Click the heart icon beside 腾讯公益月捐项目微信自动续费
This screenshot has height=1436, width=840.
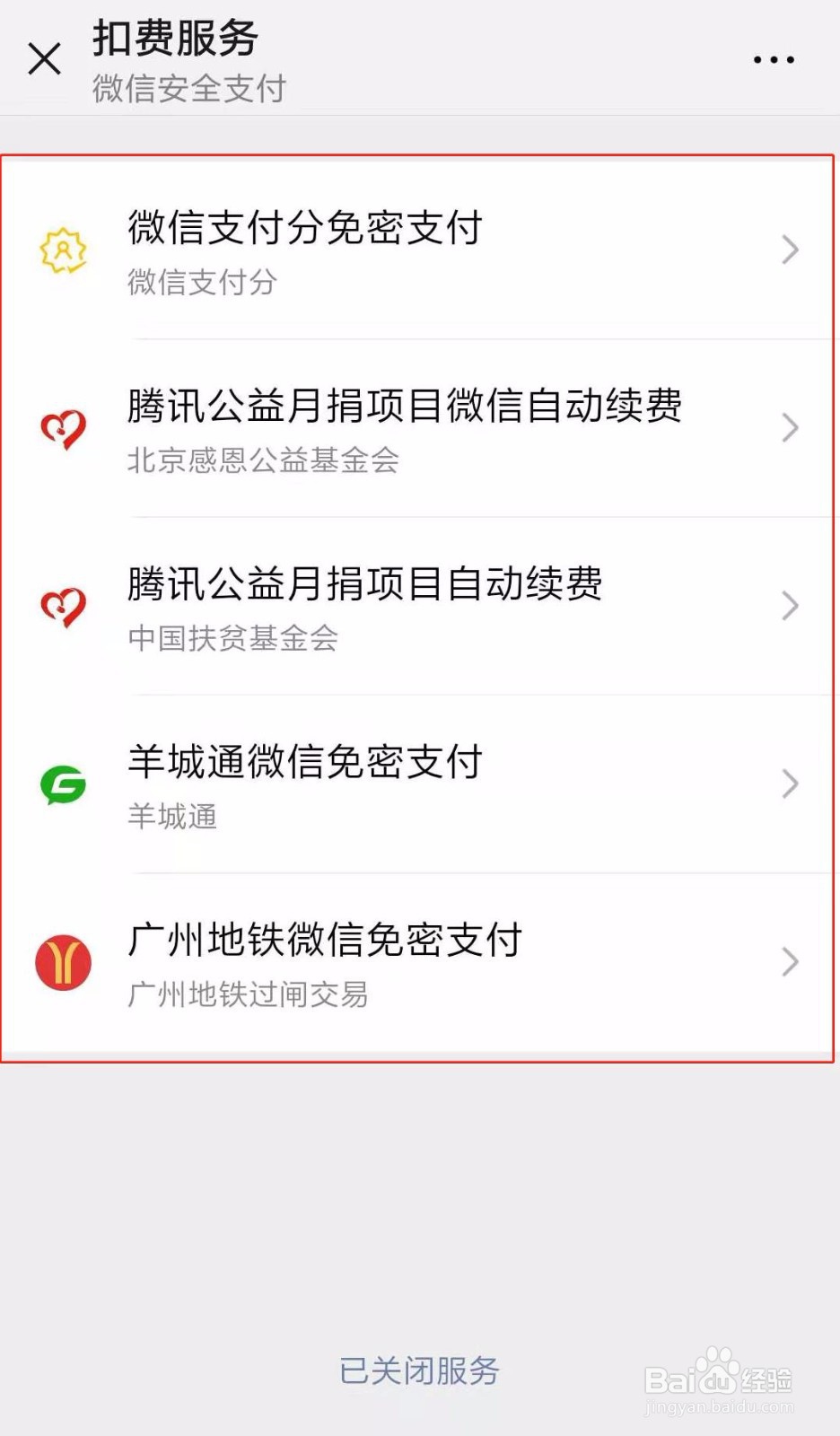(61, 429)
